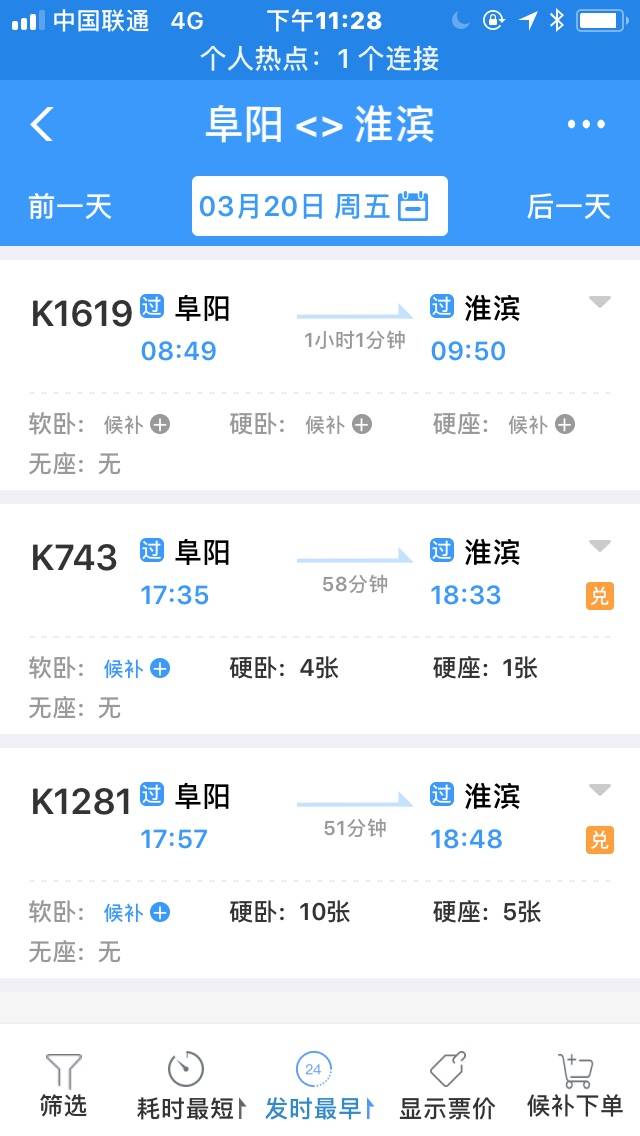Viewport: 640px width, 1136px height.
Task: Open 候补下单 waitlist order
Action: [575, 1085]
